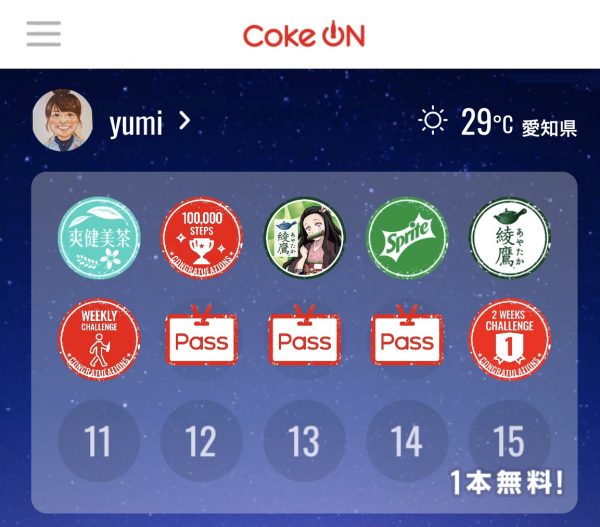600x527 pixels.
Task: Tap the 爽健美茶 stamp
Action: tap(99, 237)
